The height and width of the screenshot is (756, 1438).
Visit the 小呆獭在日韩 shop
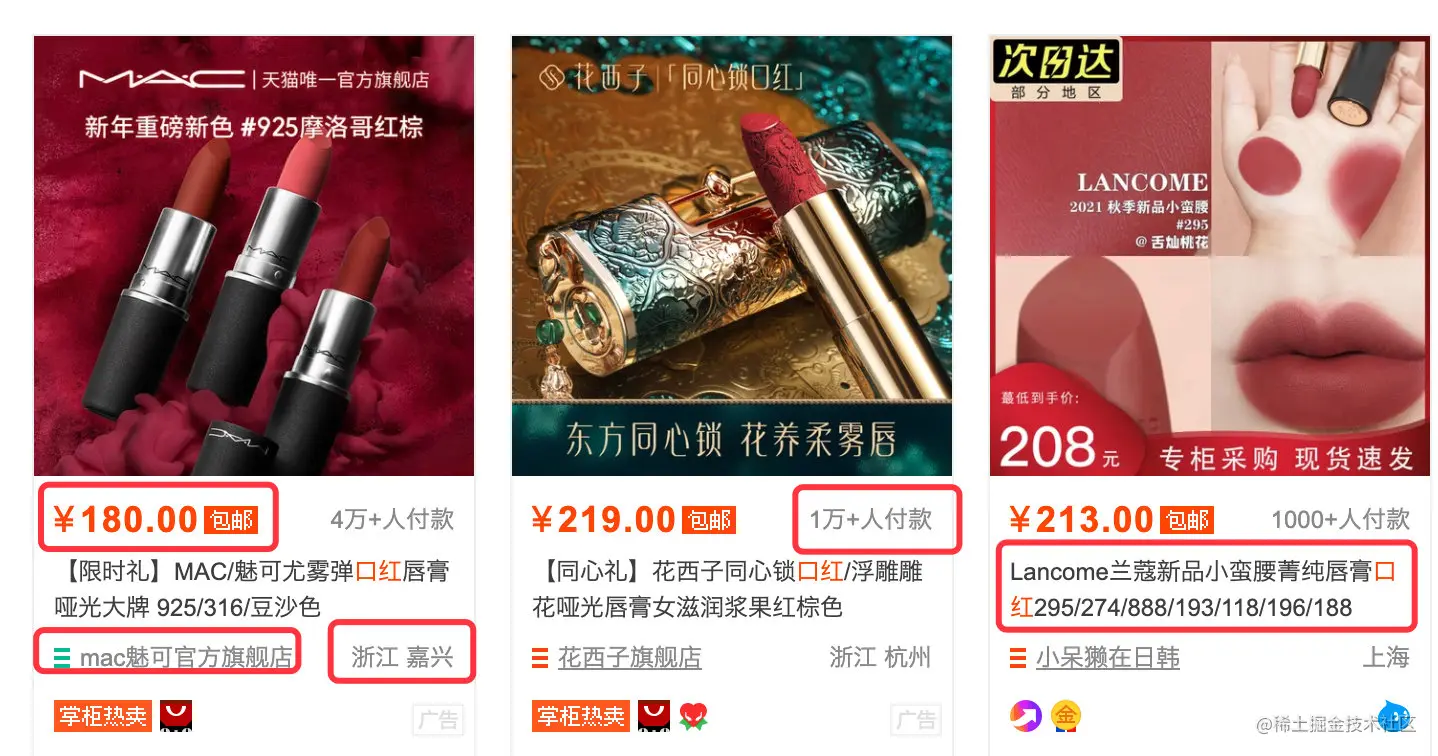pos(1107,657)
